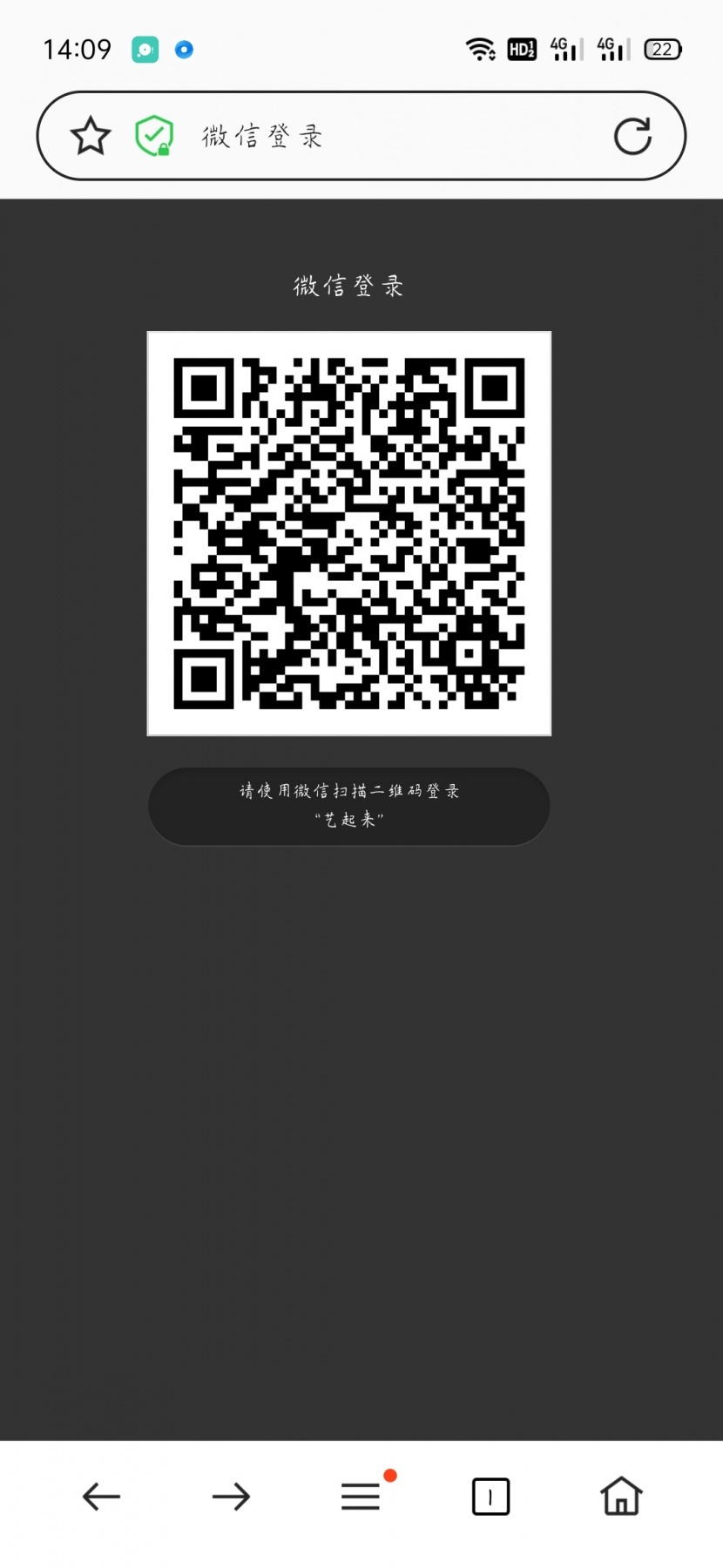This screenshot has height=1568, width=723.
Task: Open the tab switcher
Action: (x=490, y=1497)
